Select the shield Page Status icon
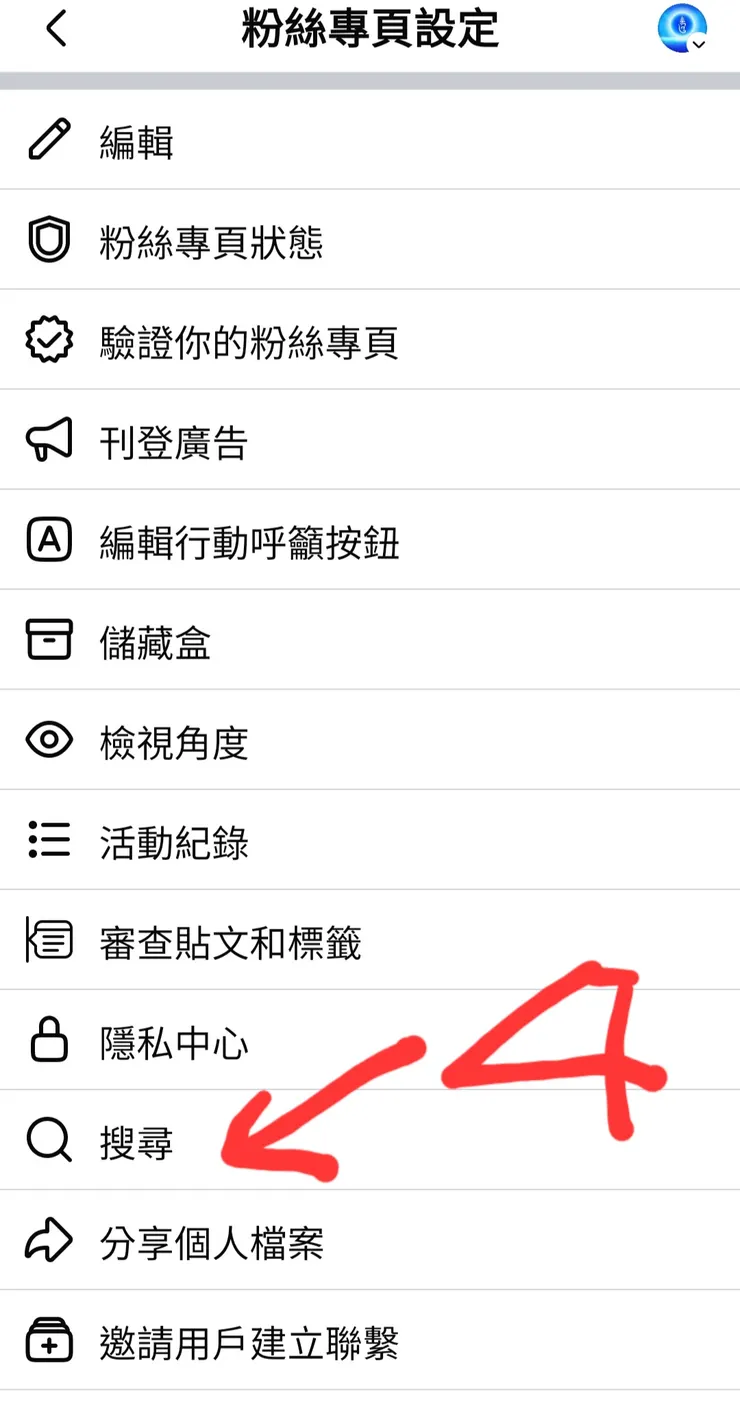Viewport: 740px width, 1401px height. click(x=47, y=240)
